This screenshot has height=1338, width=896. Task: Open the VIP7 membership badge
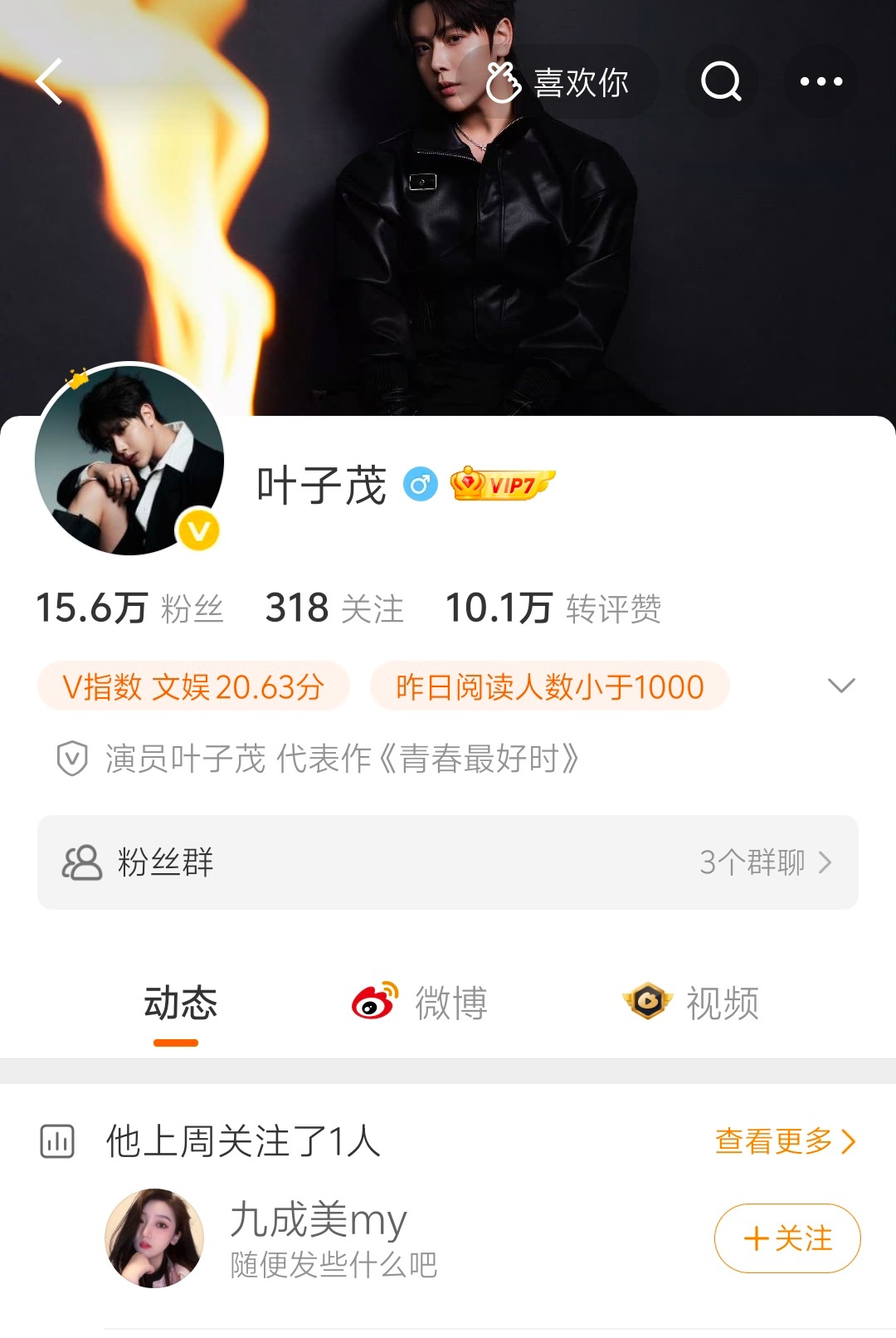point(499,484)
